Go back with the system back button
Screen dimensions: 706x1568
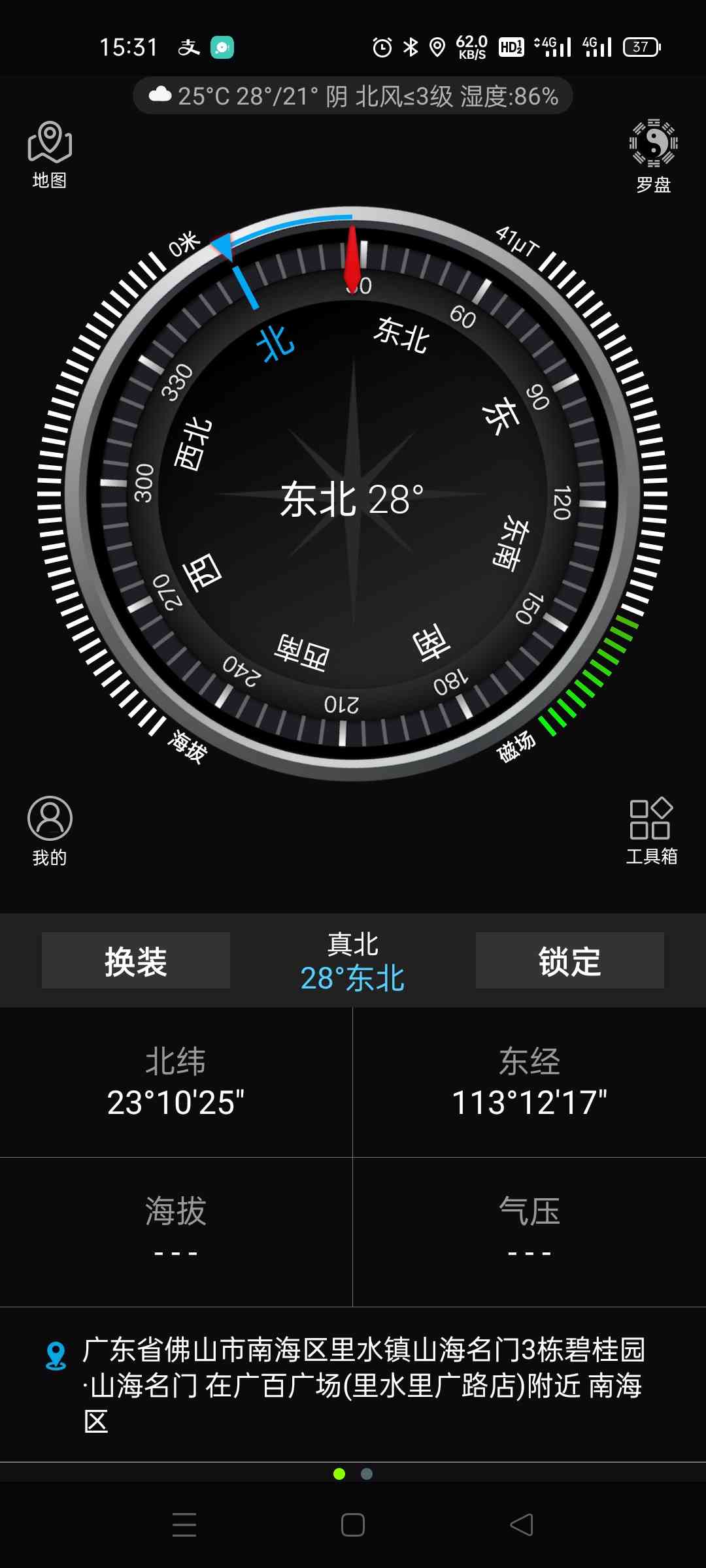[521, 1525]
